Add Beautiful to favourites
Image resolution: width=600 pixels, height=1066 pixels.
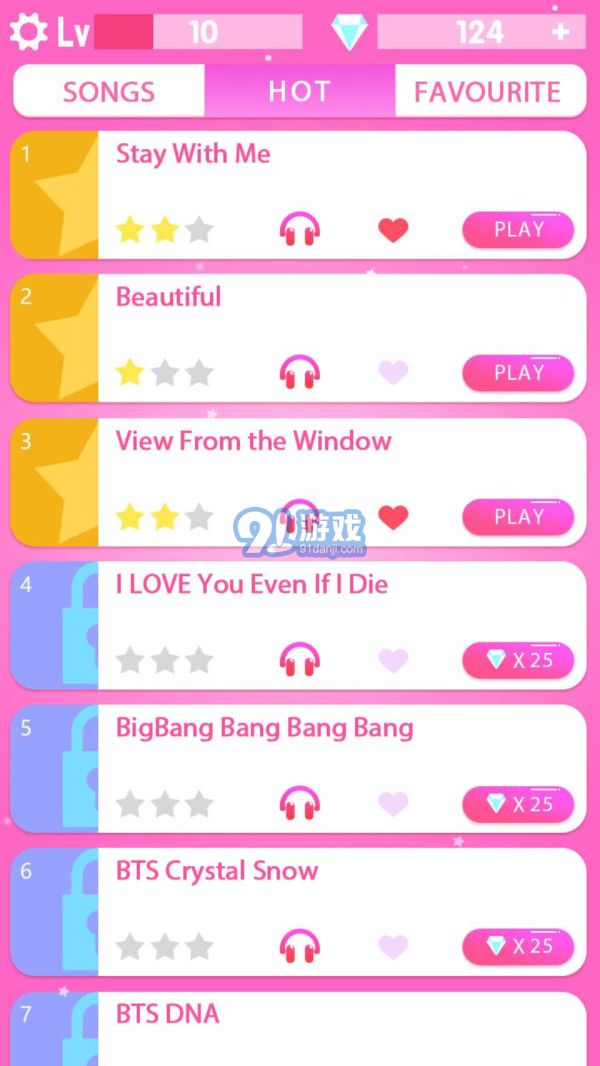(393, 373)
